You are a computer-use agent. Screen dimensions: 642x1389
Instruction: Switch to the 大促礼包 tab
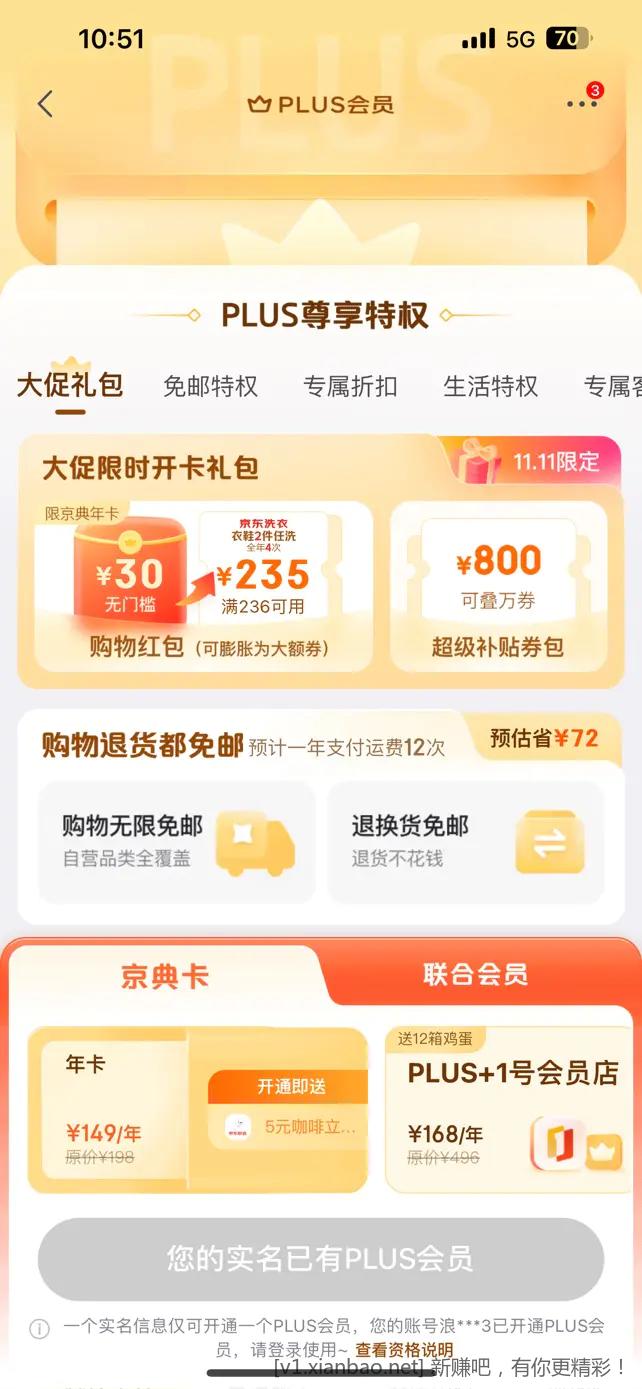click(70, 386)
